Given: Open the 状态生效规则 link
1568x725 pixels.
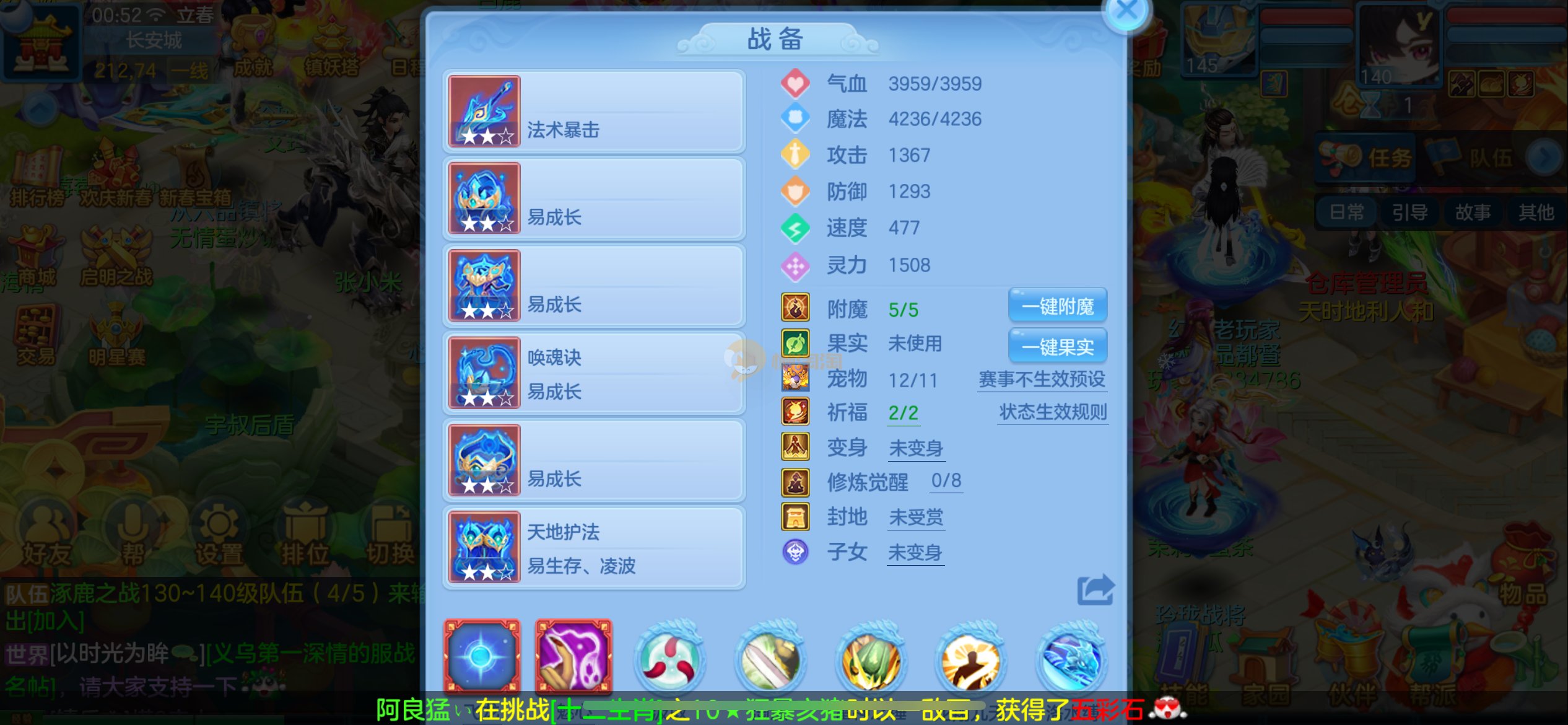Looking at the screenshot, I should coord(1053,412).
